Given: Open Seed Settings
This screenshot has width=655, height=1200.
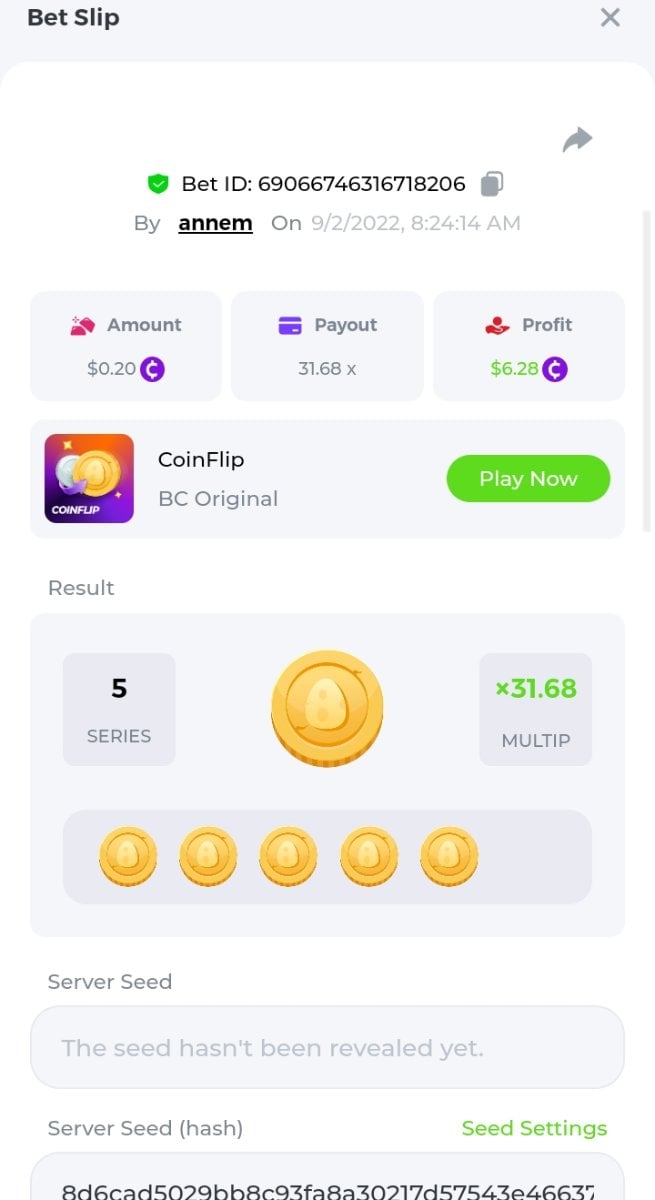Looking at the screenshot, I should tap(533, 1128).
